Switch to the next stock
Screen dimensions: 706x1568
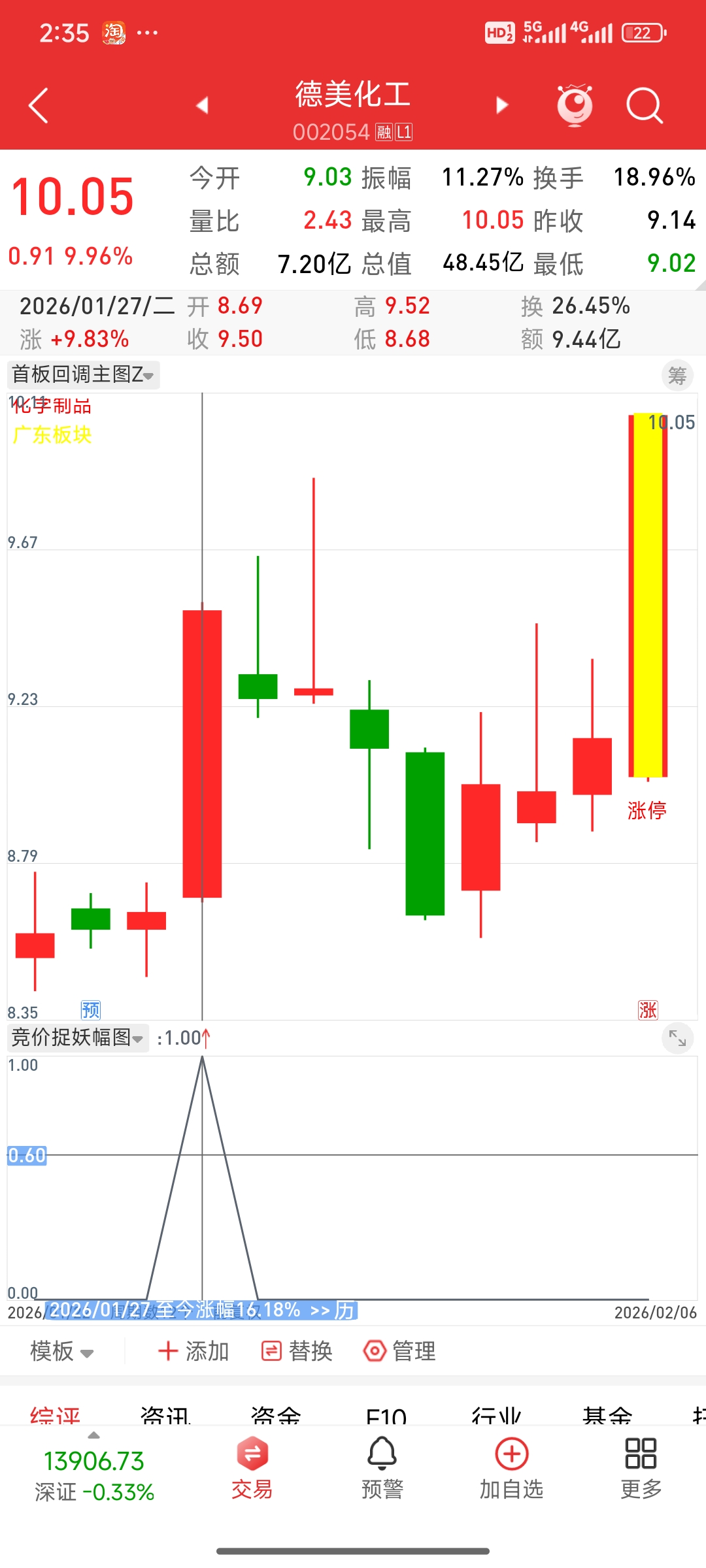pos(502,105)
